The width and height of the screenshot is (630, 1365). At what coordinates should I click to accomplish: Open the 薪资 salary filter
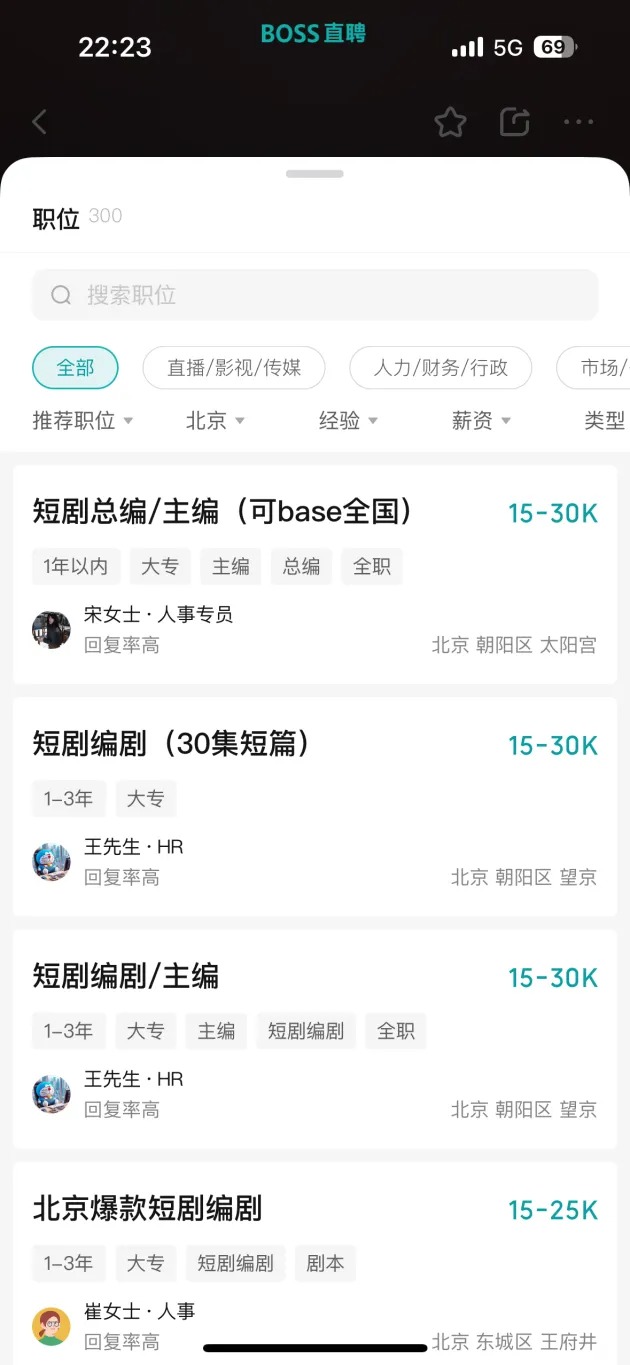[481, 421]
